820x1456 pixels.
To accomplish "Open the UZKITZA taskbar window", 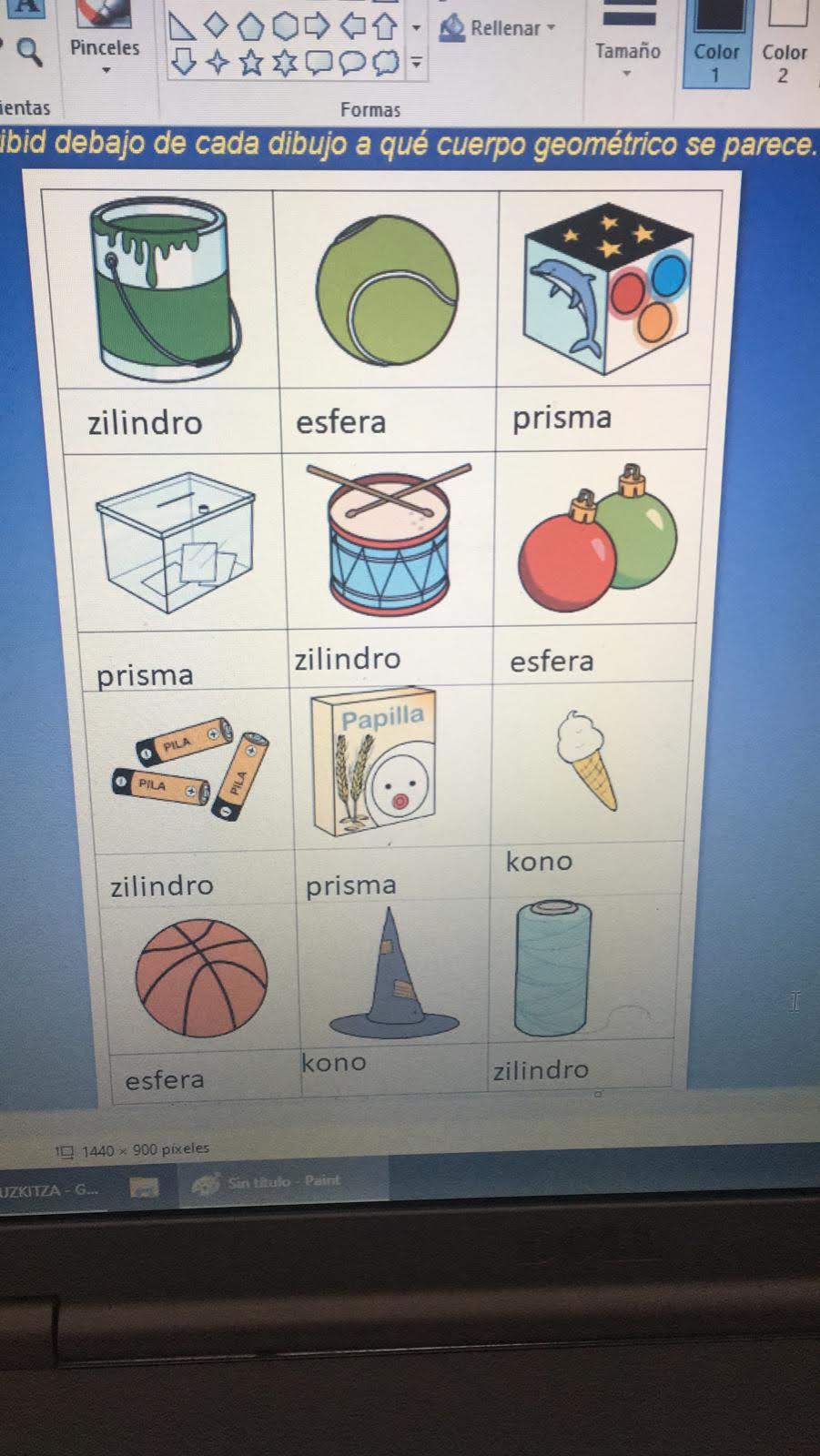I will click(x=50, y=1190).
